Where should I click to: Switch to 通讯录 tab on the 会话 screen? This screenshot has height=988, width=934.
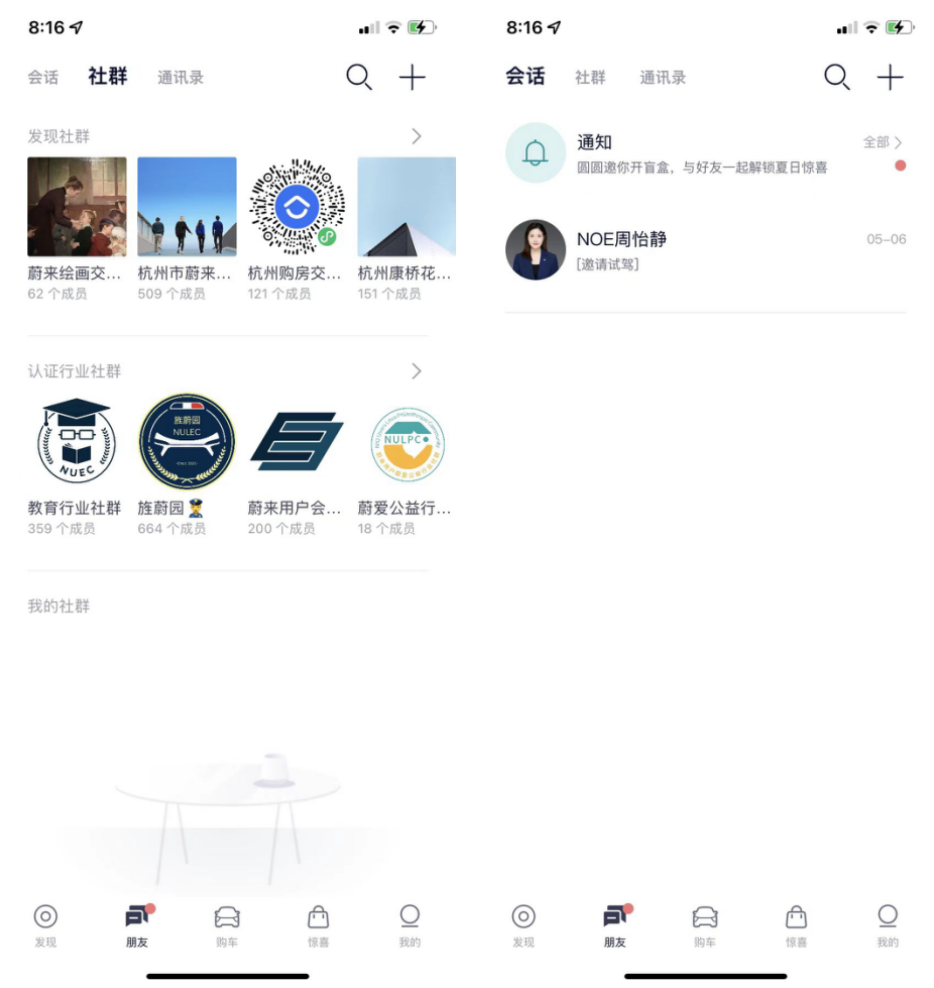coord(663,78)
